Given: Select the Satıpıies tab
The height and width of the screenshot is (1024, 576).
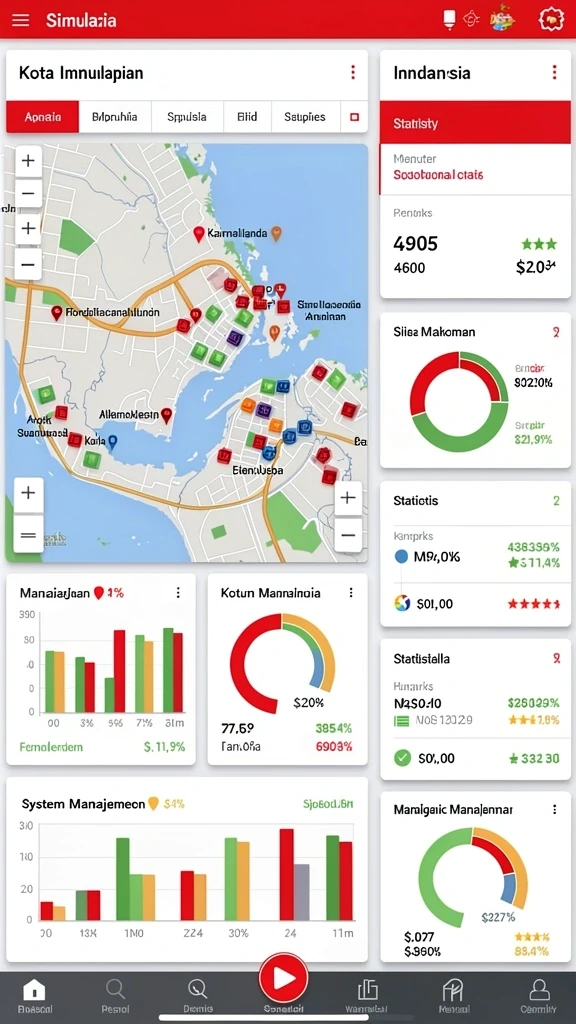Looking at the screenshot, I should [305, 117].
